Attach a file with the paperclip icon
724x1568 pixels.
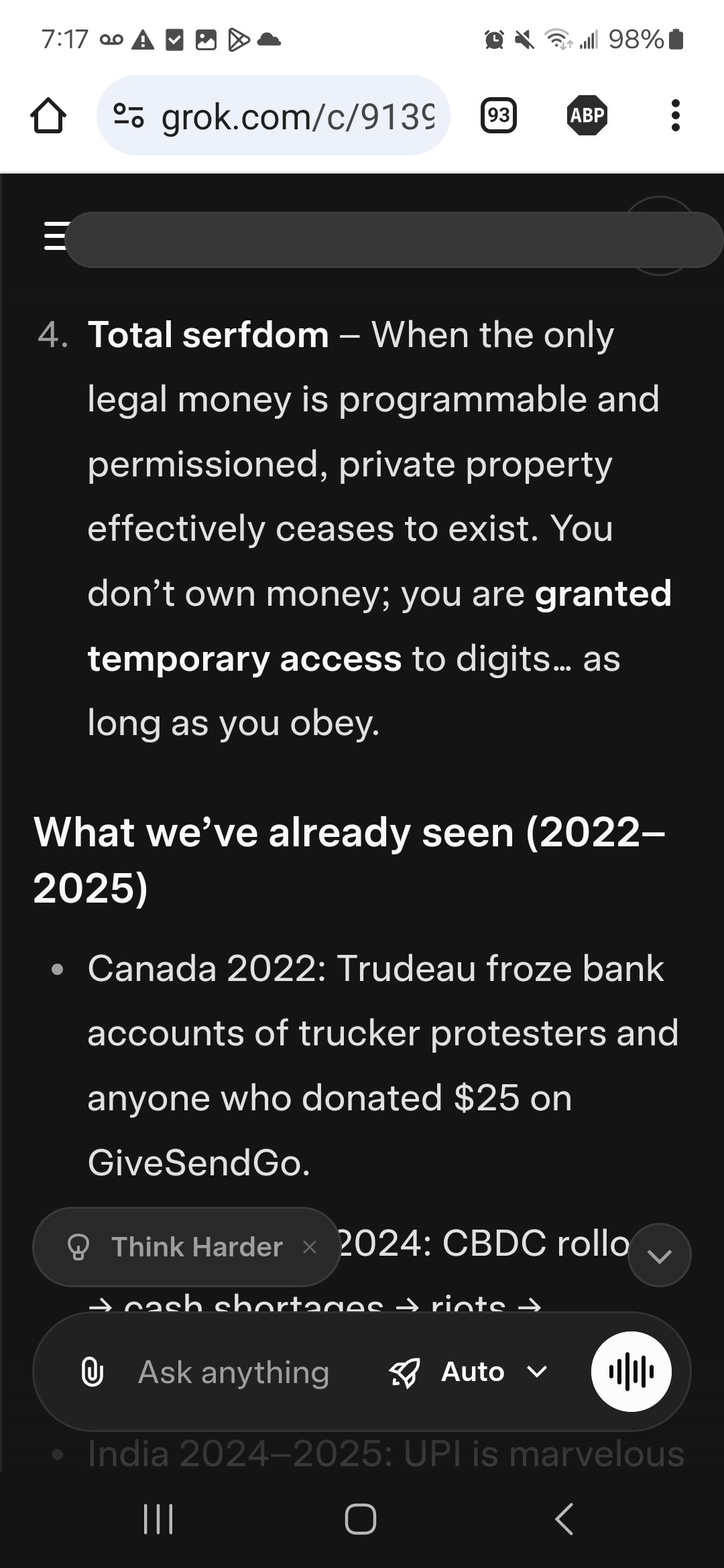(93, 1372)
